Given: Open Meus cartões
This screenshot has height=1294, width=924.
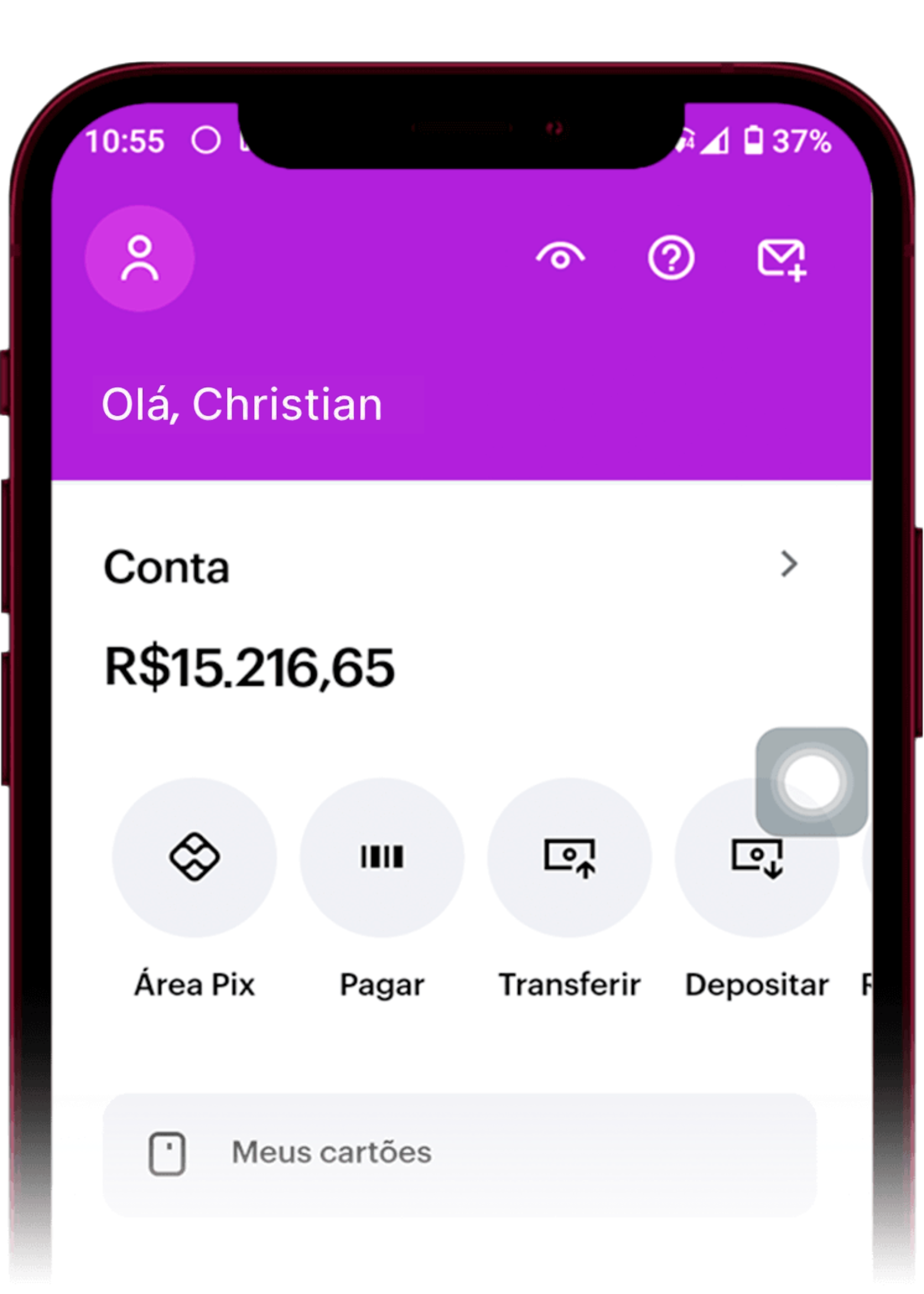Looking at the screenshot, I should tap(460, 1153).
